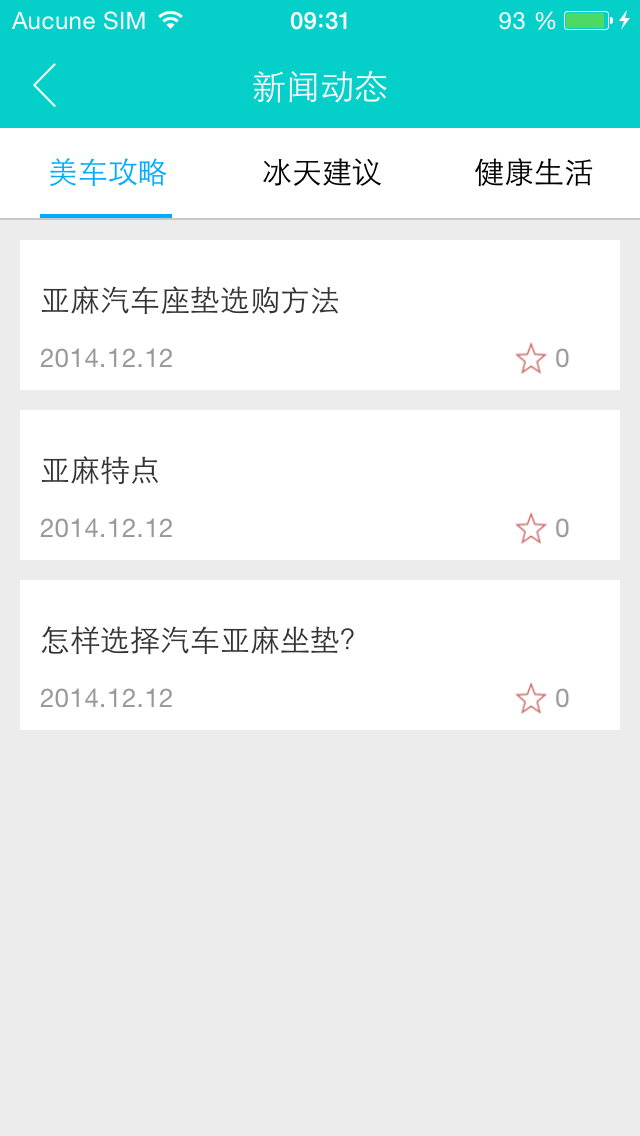
Task: Switch to the 冰天建议 tab
Action: point(321,173)
